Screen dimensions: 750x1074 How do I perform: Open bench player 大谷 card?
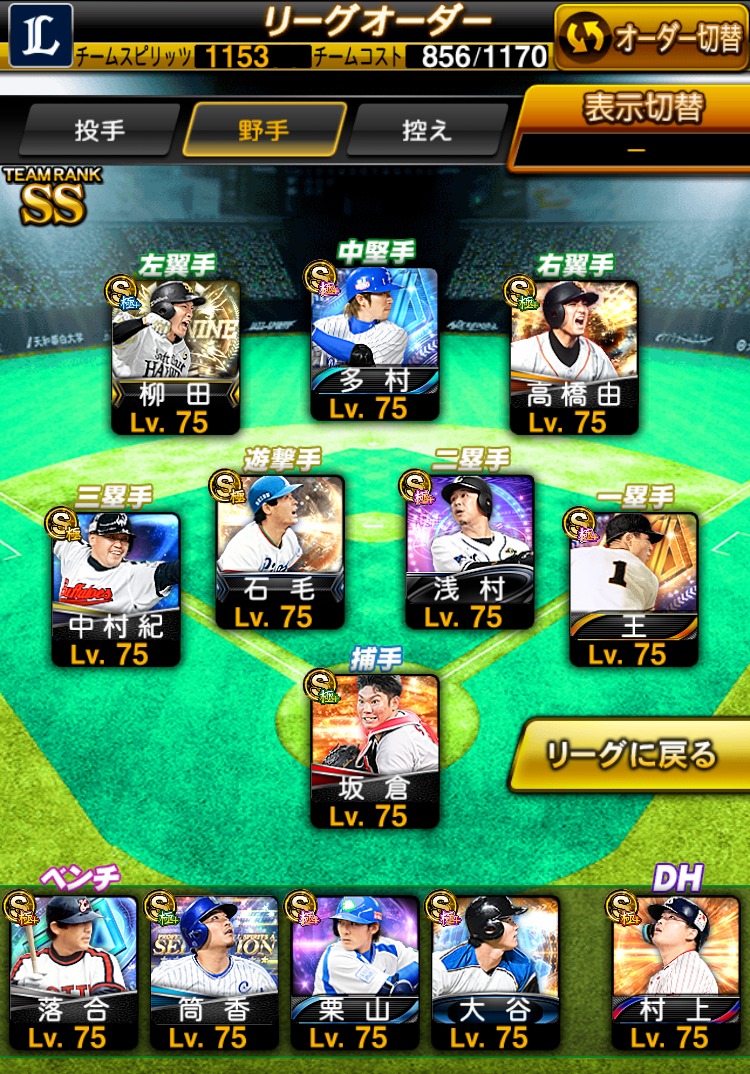coord(495,970)
